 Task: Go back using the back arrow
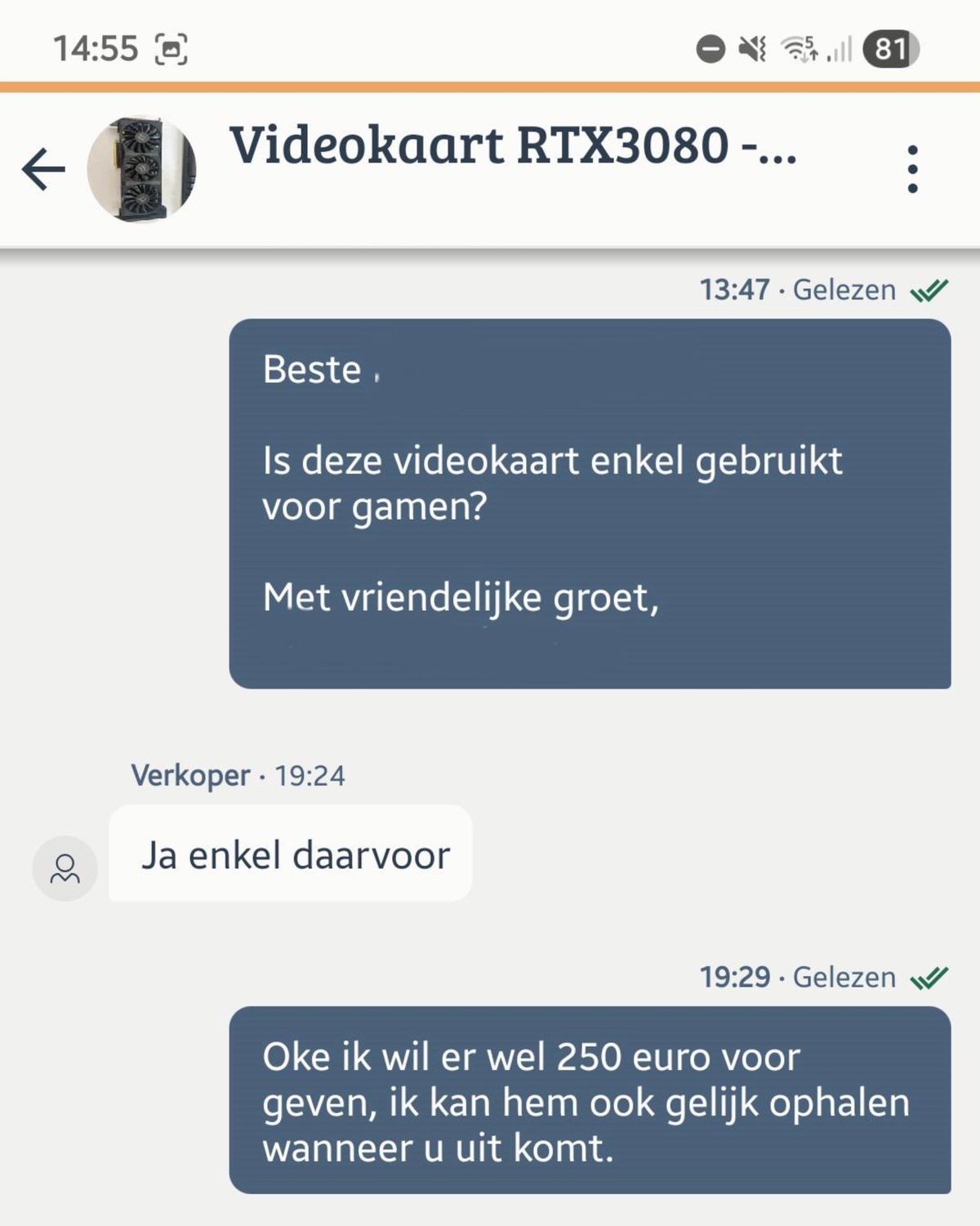43,169
